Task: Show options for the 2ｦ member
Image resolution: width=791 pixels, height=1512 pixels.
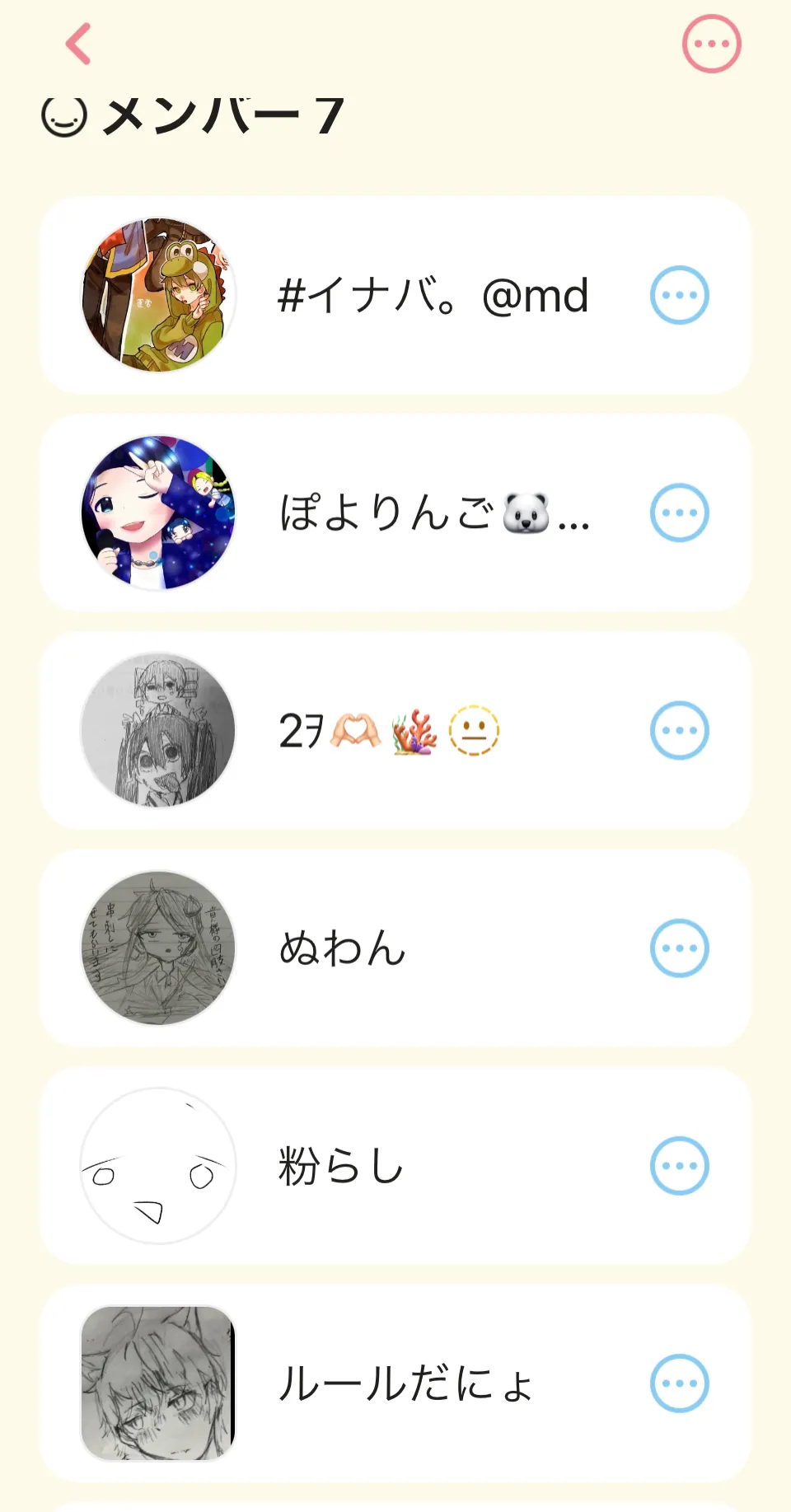Action: click(x=680, y=730)
